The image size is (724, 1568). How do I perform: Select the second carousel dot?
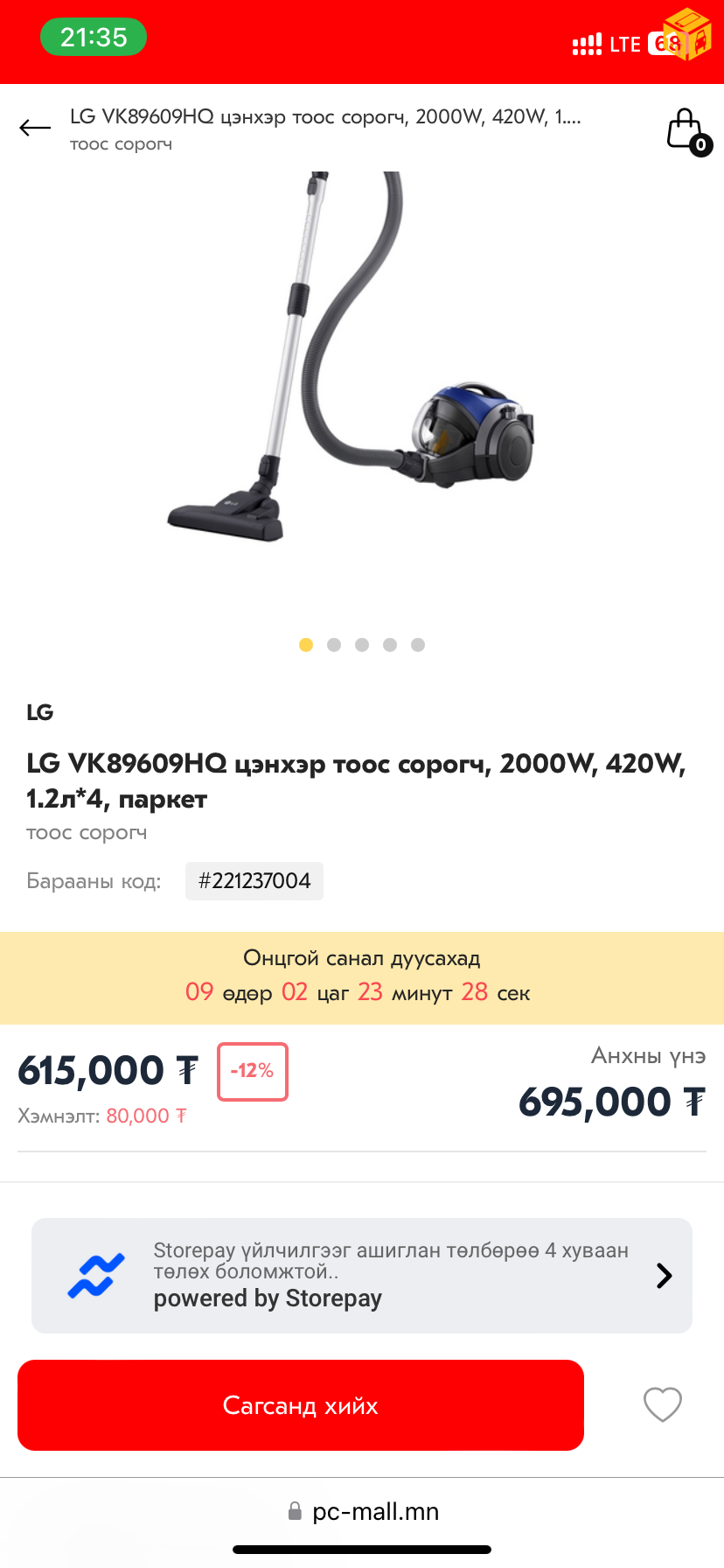pyautogui.click(x=333, y=644)
